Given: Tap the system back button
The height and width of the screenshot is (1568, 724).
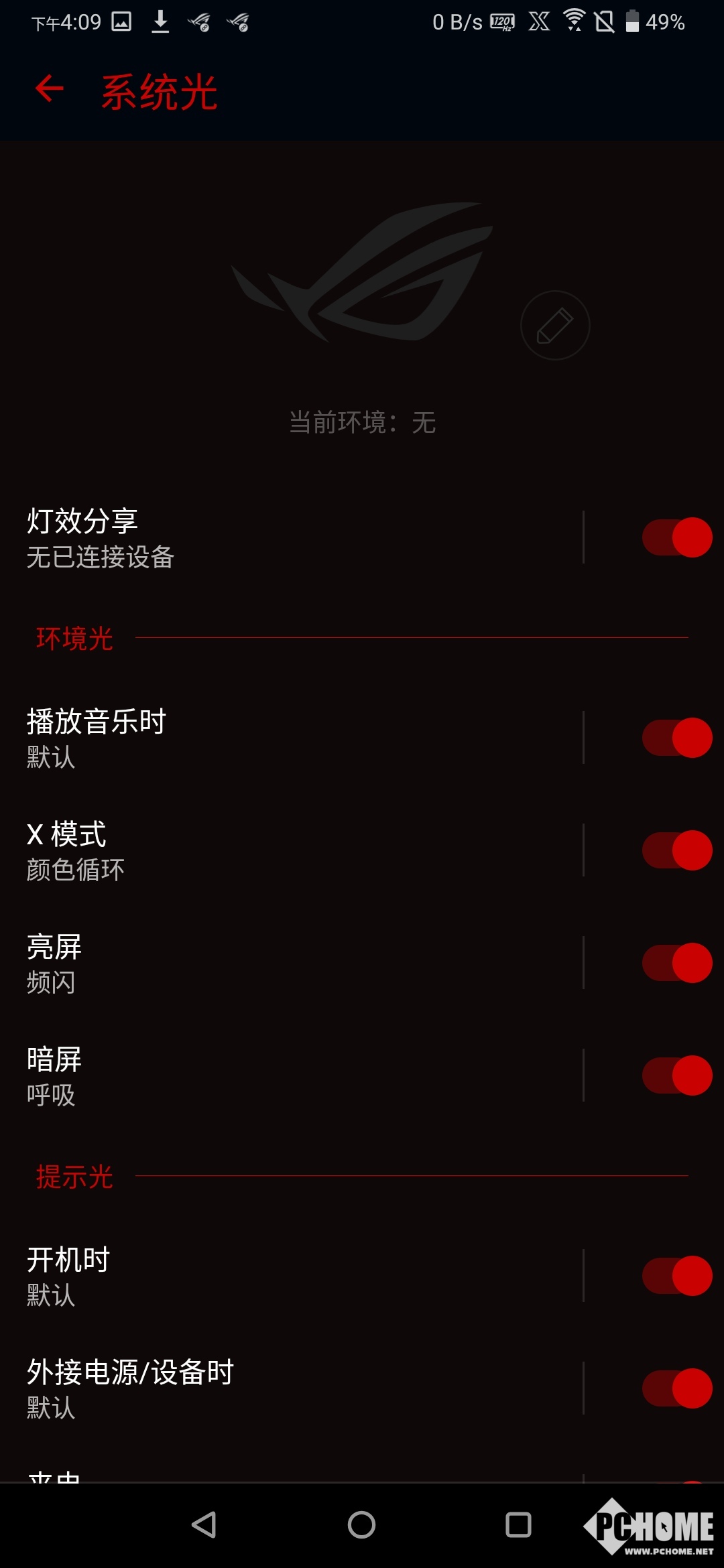Looking at the screenshot, I should pyautogui.click(x=204, y=1525).
